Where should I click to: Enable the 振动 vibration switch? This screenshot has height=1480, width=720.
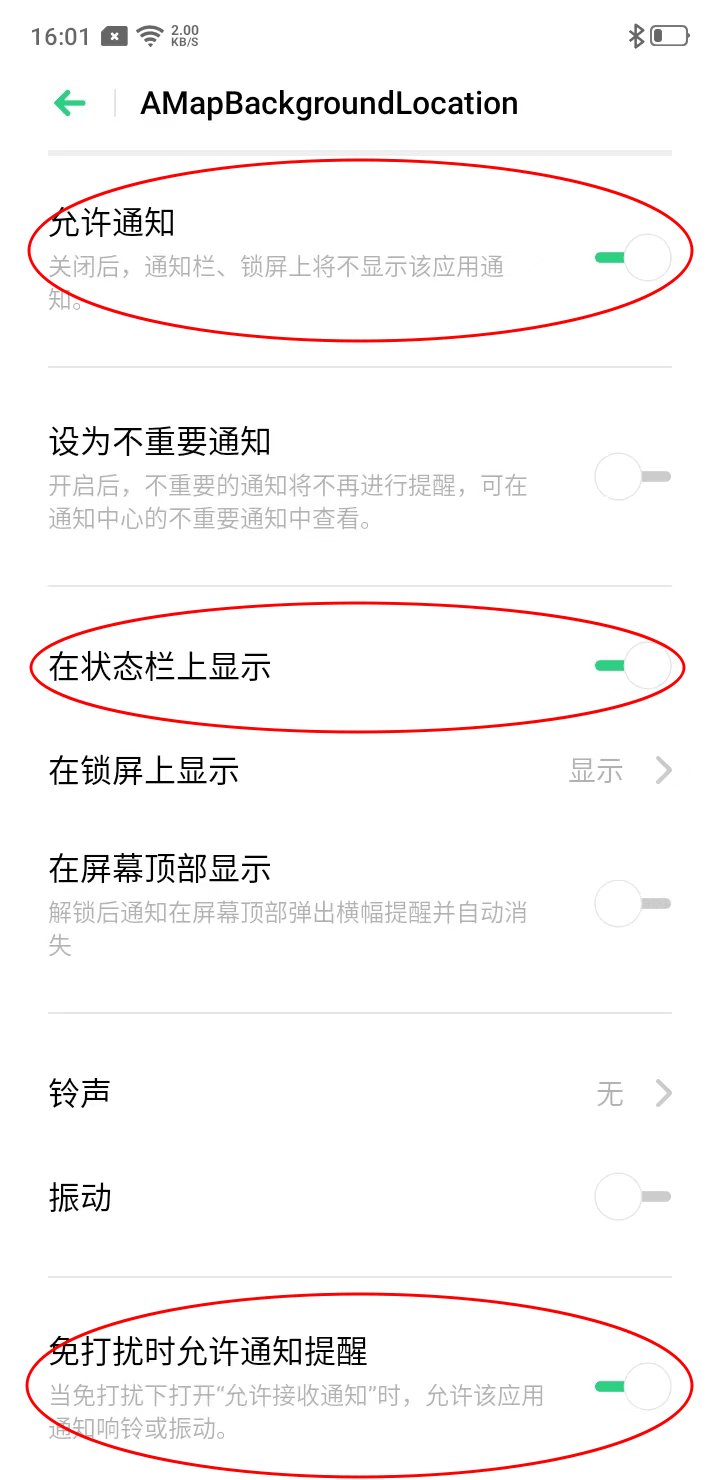click(x=633, y=1196)
